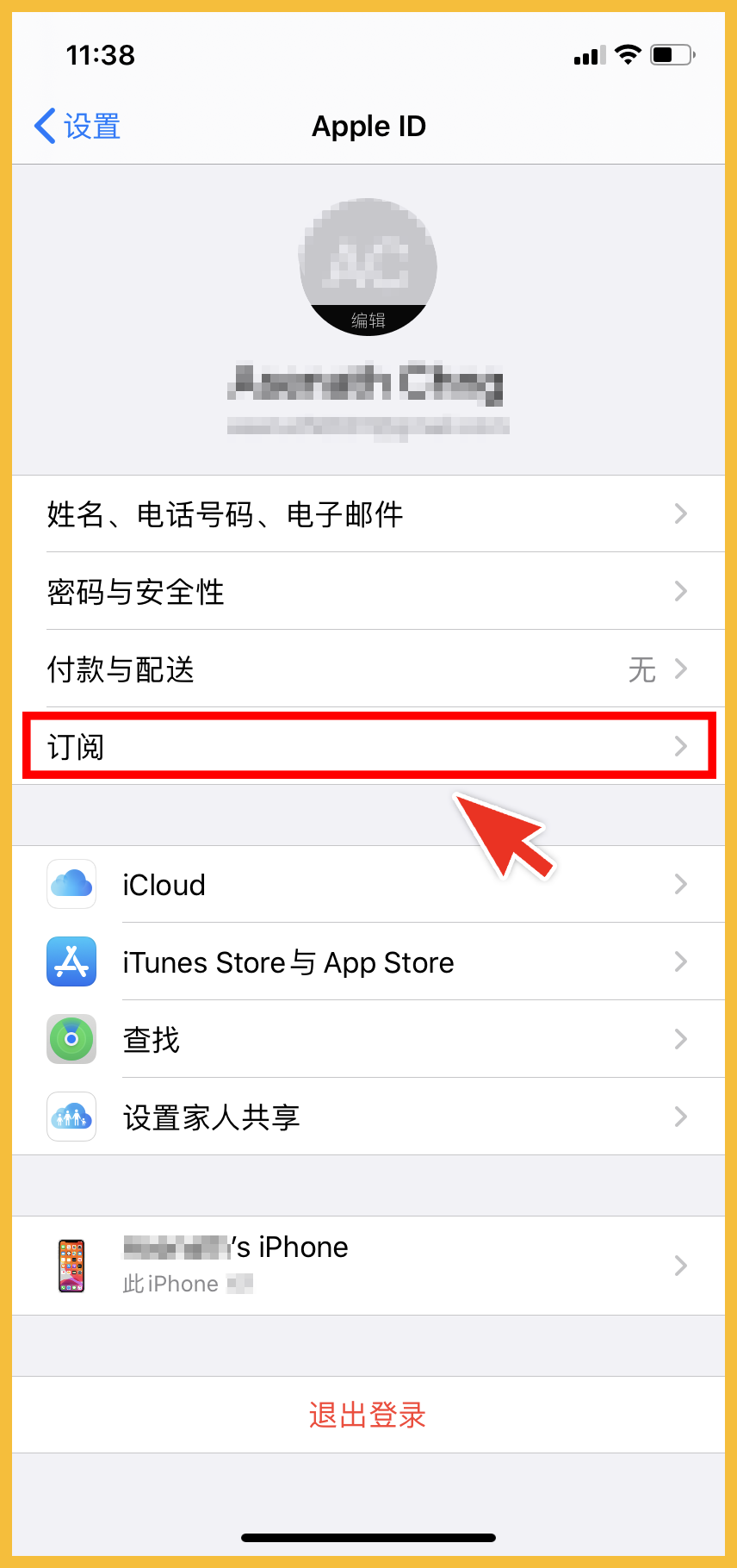Open 付款与配送 row

368,669
